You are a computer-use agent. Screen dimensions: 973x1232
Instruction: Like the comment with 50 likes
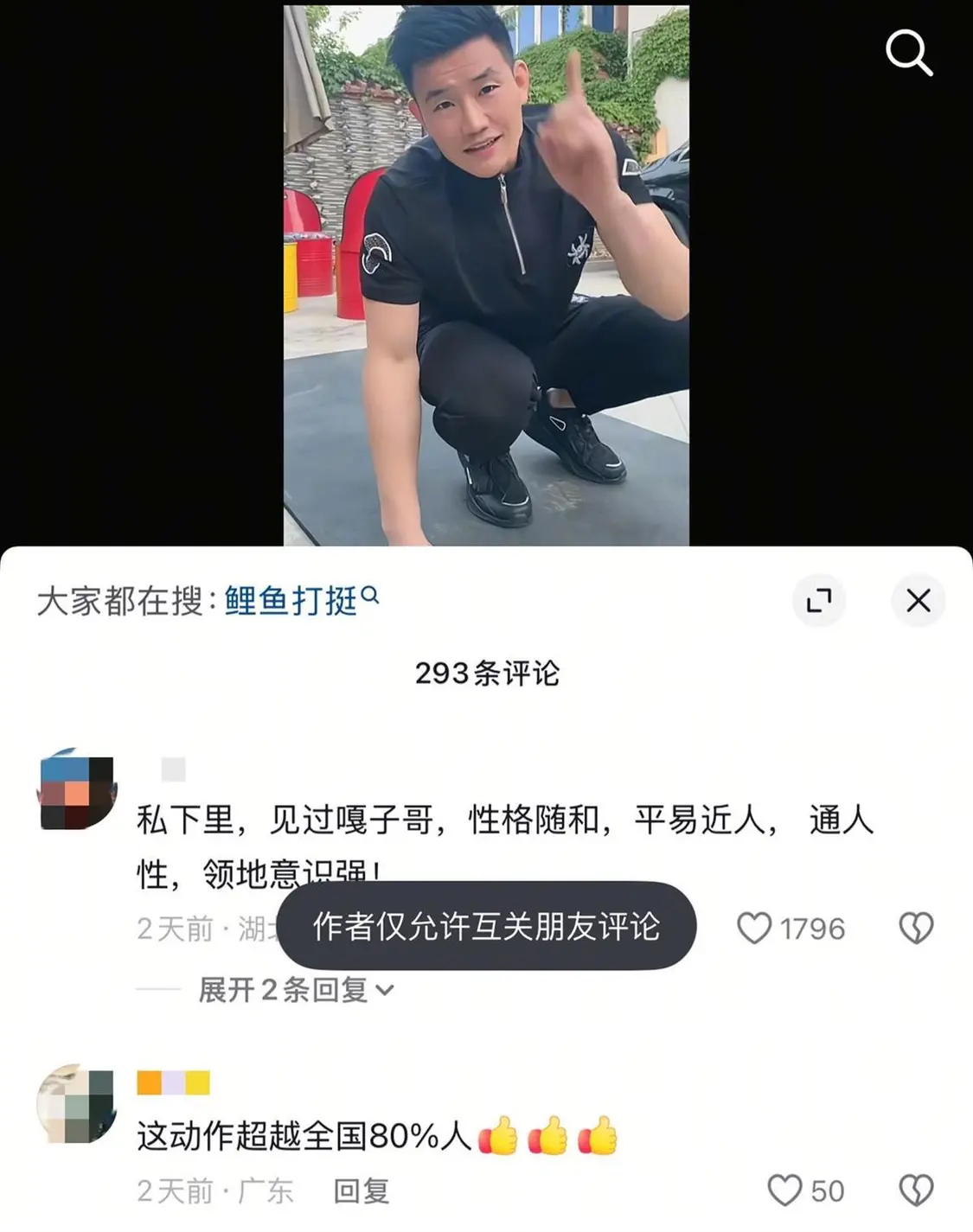point(785,1191)
